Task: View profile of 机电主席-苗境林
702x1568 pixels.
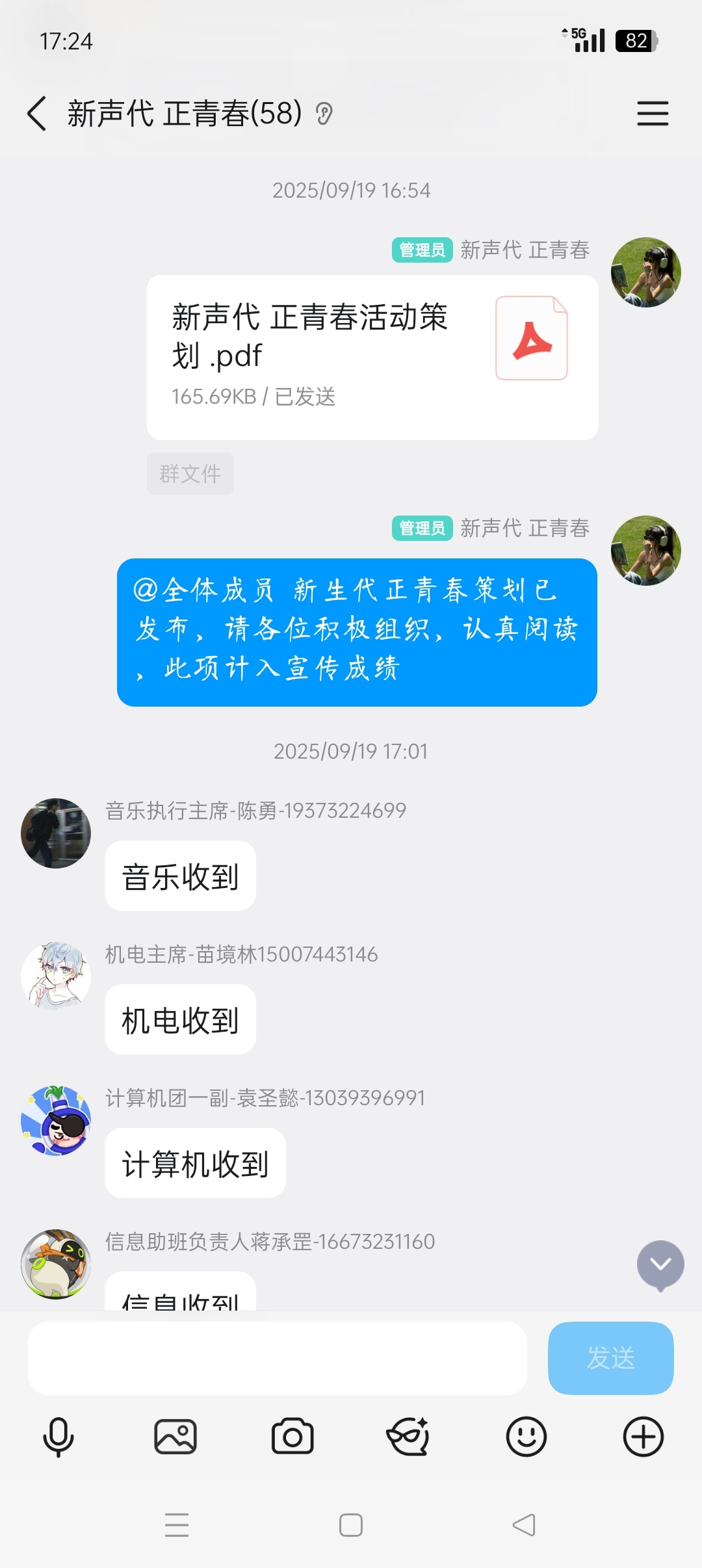Action: 56,976
